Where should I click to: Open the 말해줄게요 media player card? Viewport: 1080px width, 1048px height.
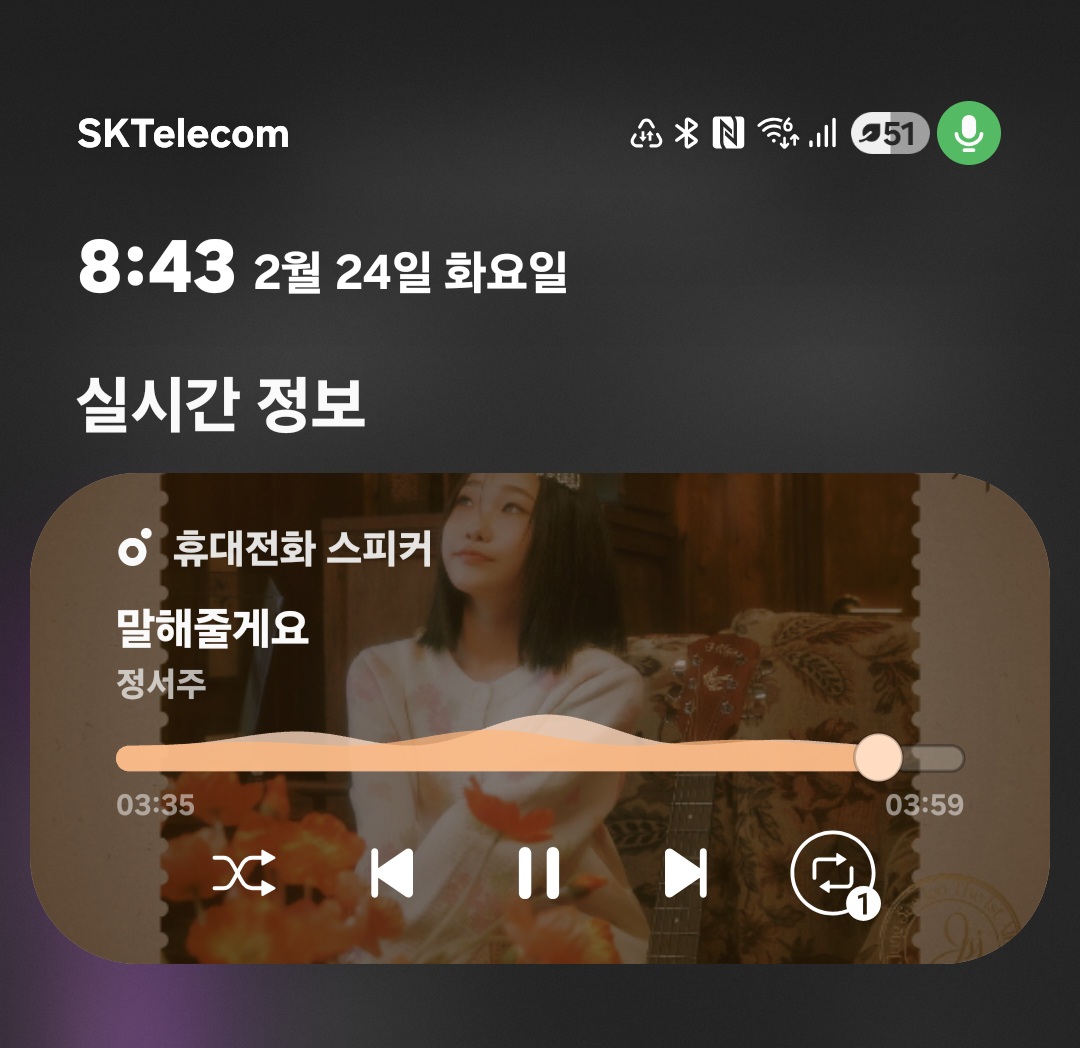tap(540, 718)
